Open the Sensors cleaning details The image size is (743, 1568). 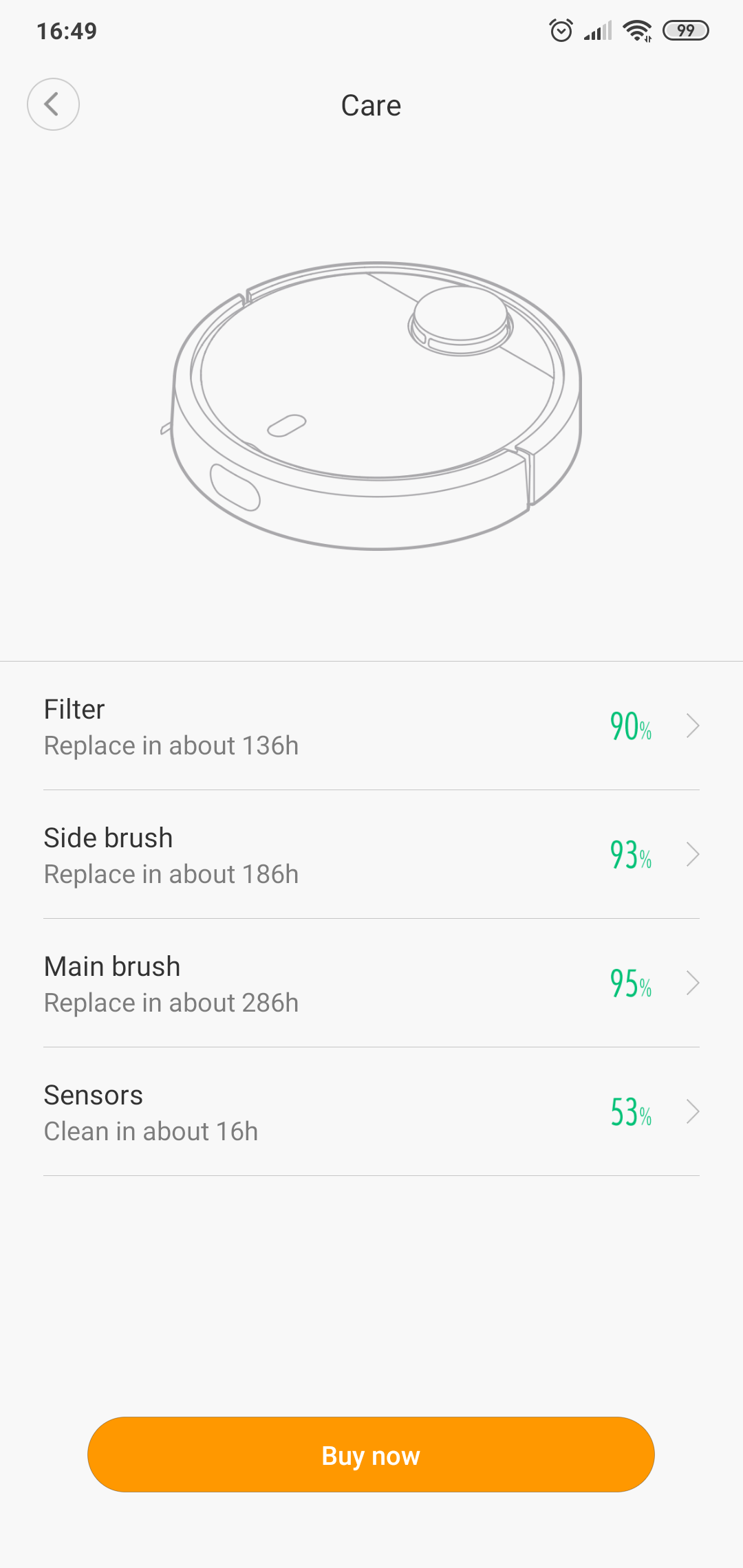tap(371, 1112)
